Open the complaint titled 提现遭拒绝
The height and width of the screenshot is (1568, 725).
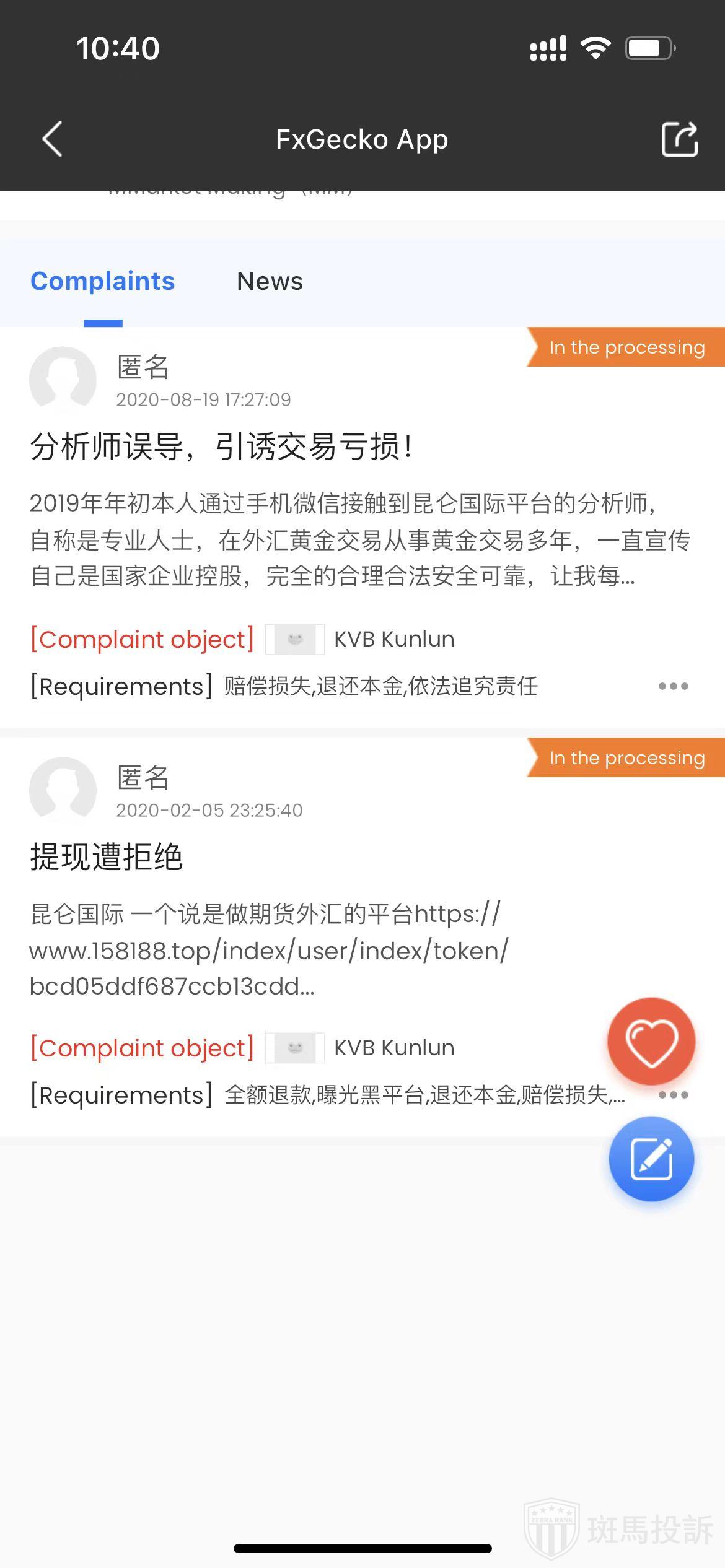[107, 857]
